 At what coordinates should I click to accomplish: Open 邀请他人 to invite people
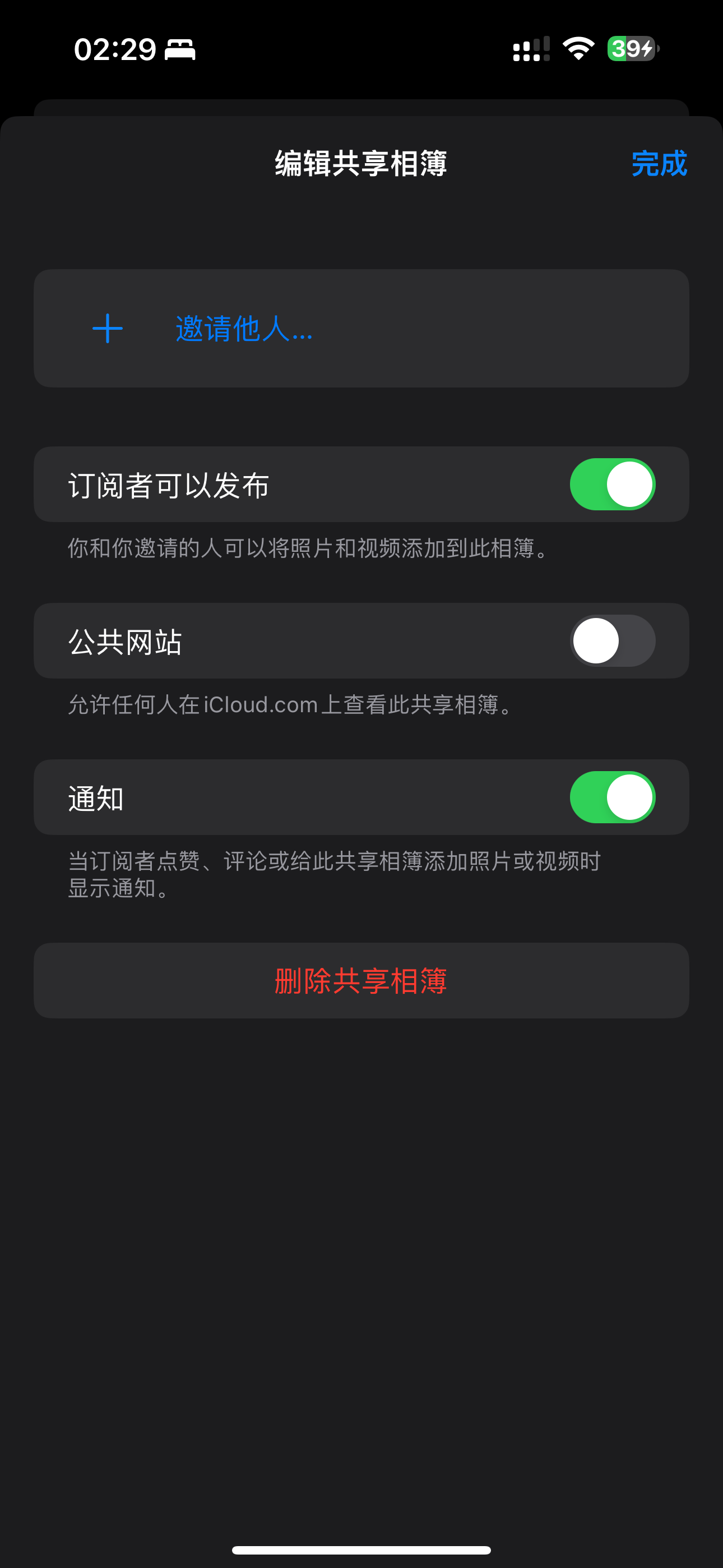[243, 329]
